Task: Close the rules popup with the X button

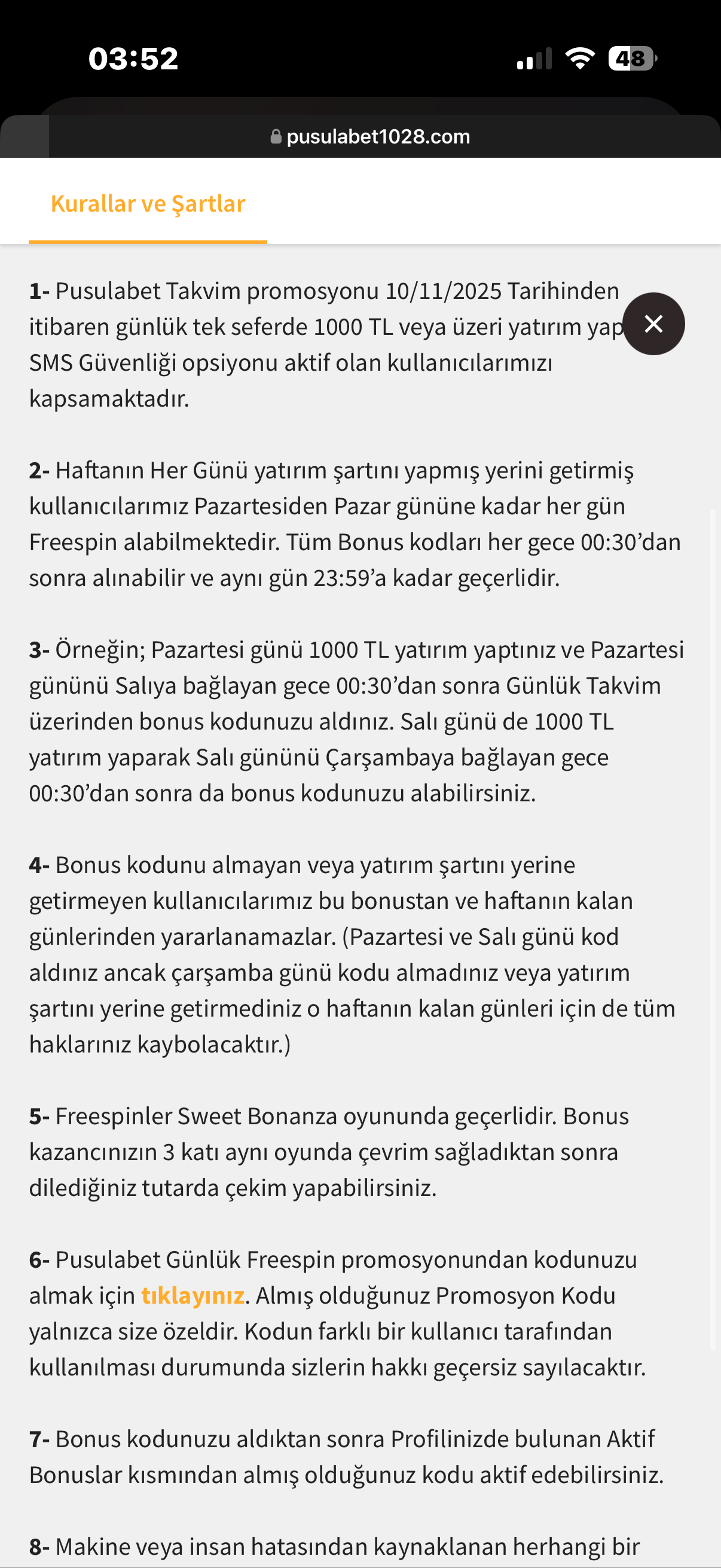Action: point(653,324)
